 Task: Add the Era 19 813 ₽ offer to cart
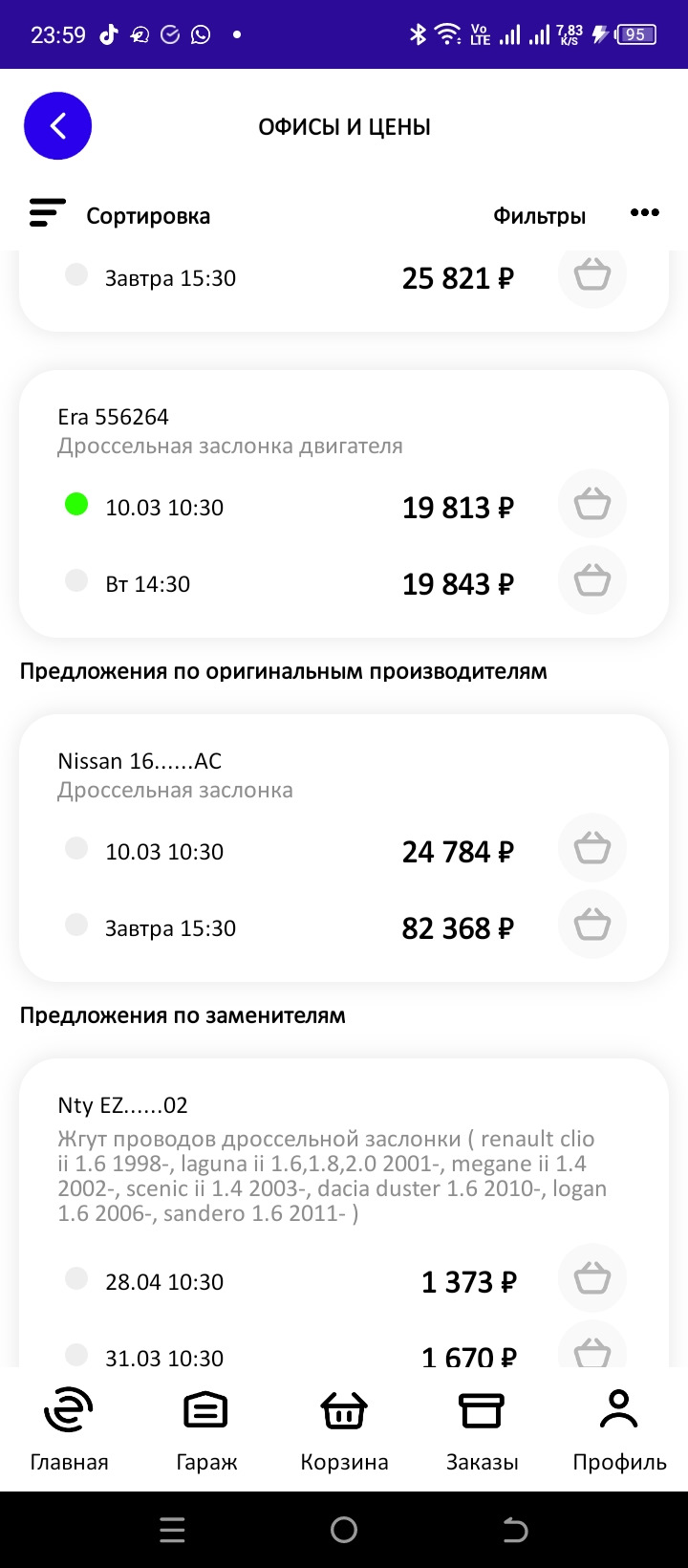592,504
